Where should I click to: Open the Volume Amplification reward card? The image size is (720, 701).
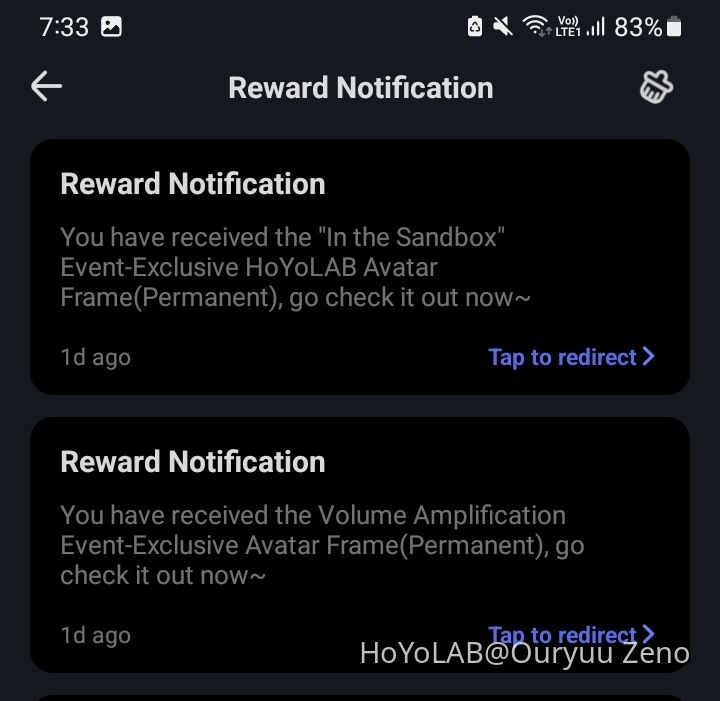click(300, 544)
